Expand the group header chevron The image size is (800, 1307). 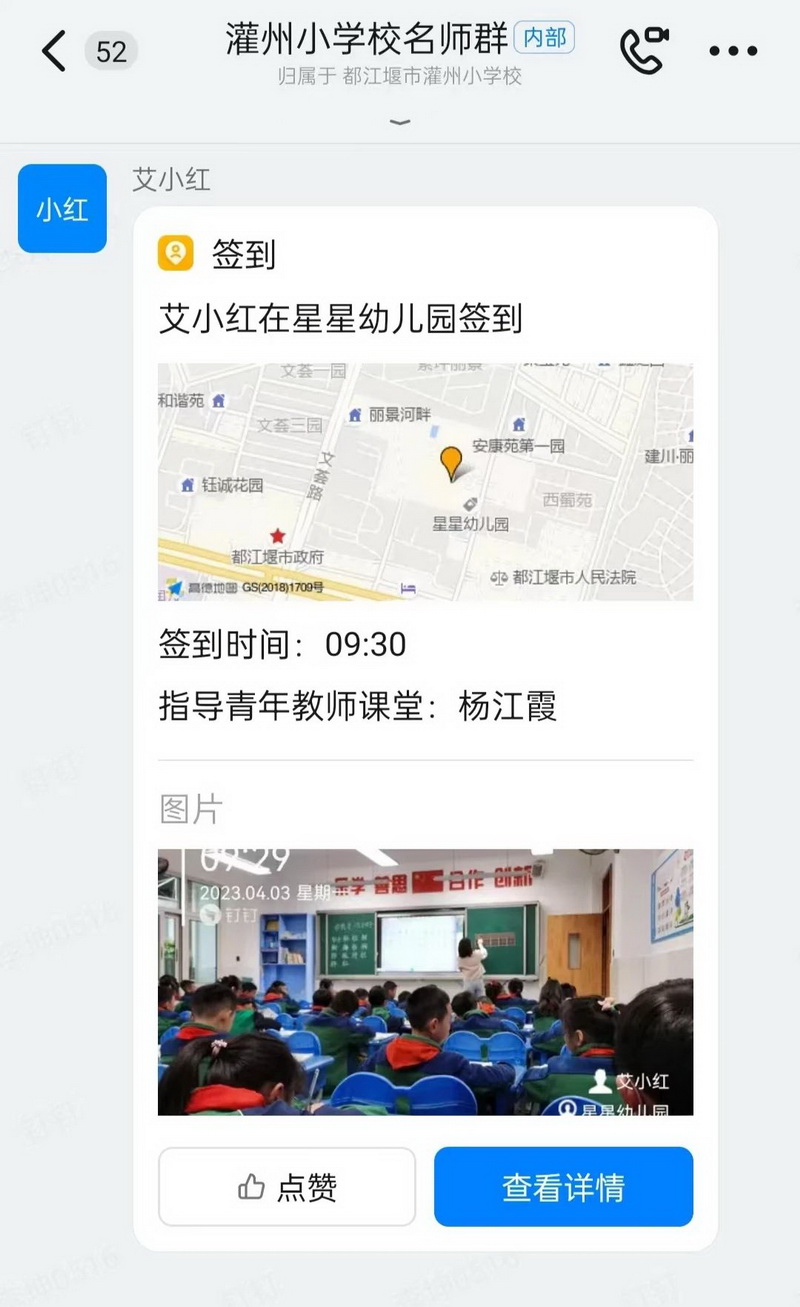click(x=400, y=122)
